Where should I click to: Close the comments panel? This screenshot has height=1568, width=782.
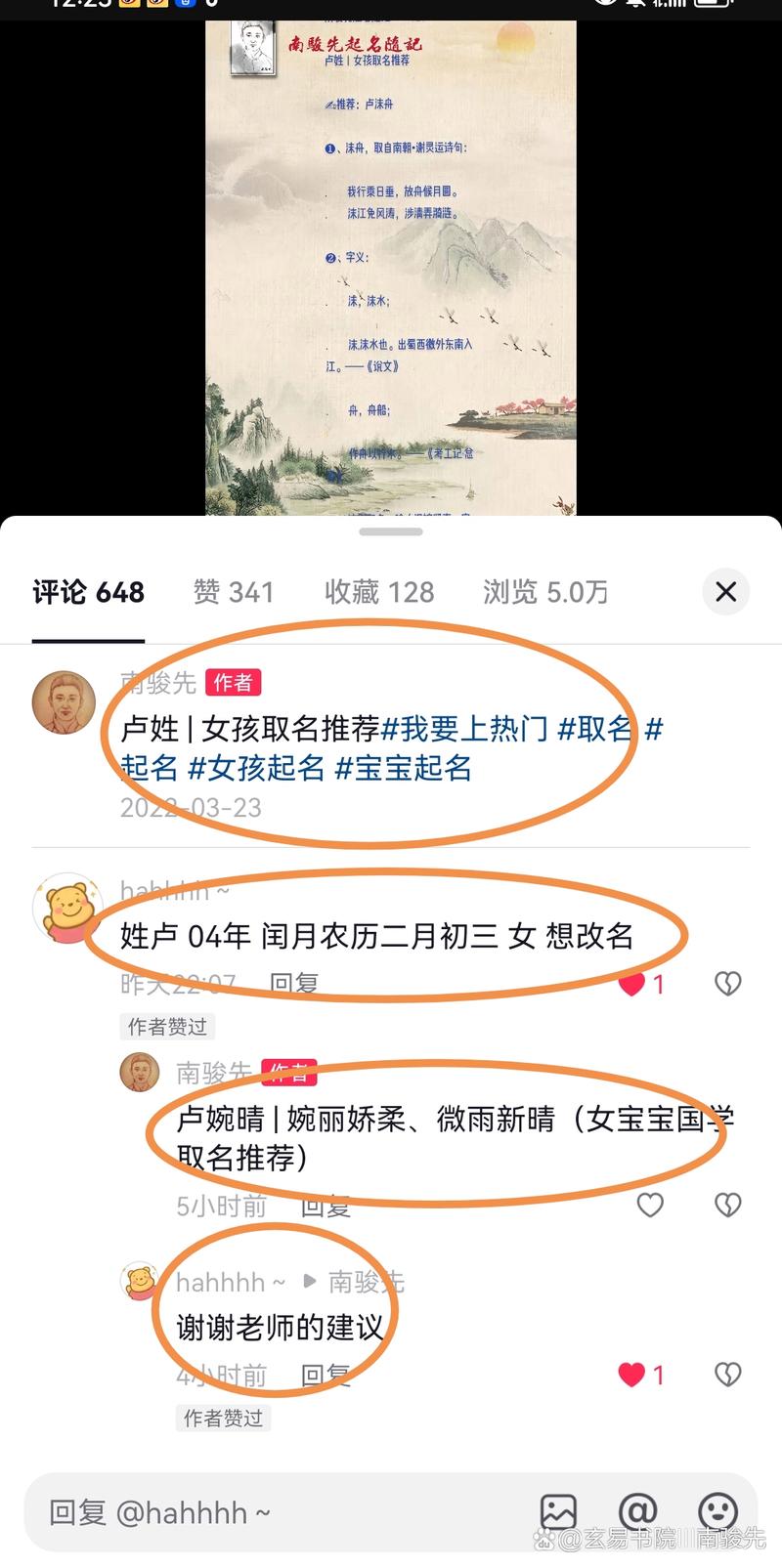pyautogui.click(x=725, y=591)
